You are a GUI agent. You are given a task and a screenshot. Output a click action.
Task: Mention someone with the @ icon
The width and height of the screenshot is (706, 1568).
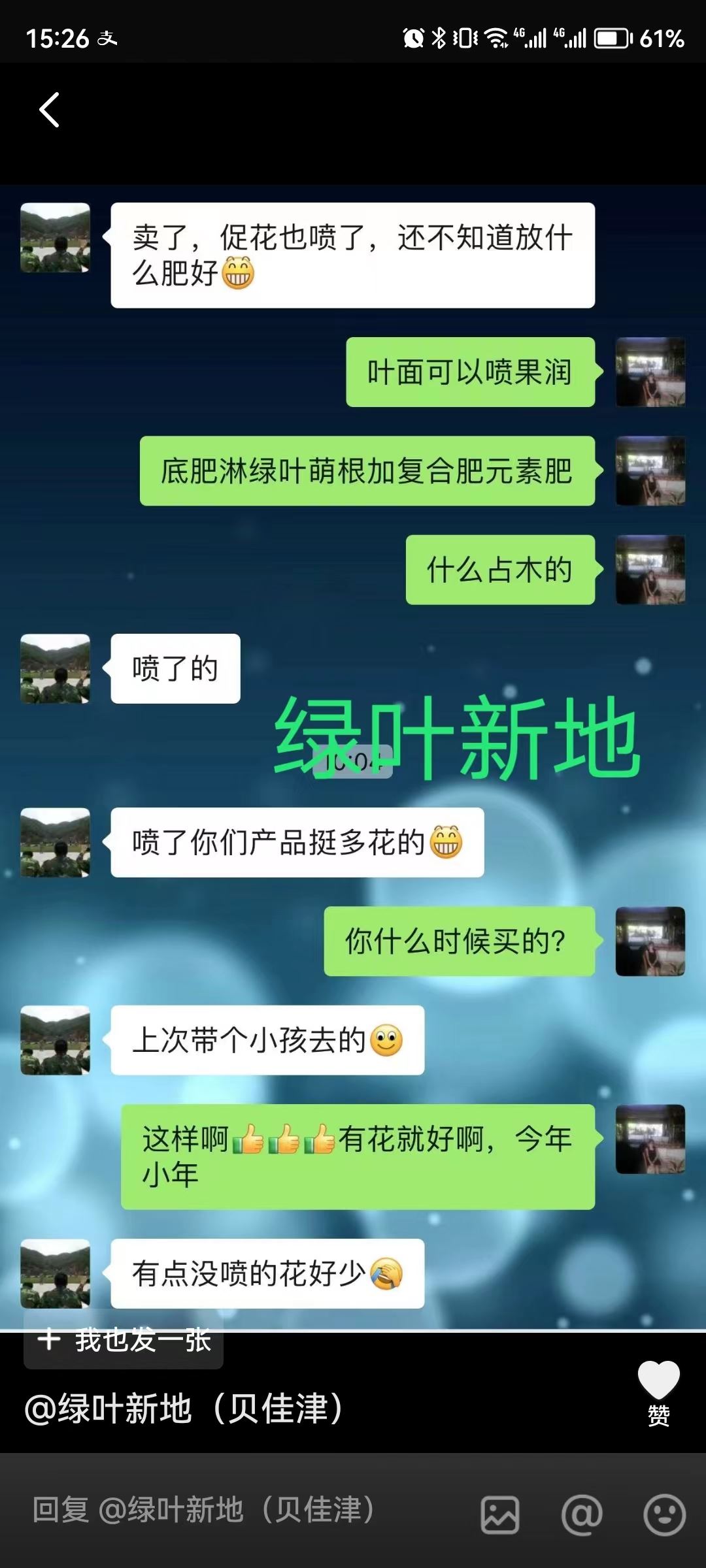581,1514
